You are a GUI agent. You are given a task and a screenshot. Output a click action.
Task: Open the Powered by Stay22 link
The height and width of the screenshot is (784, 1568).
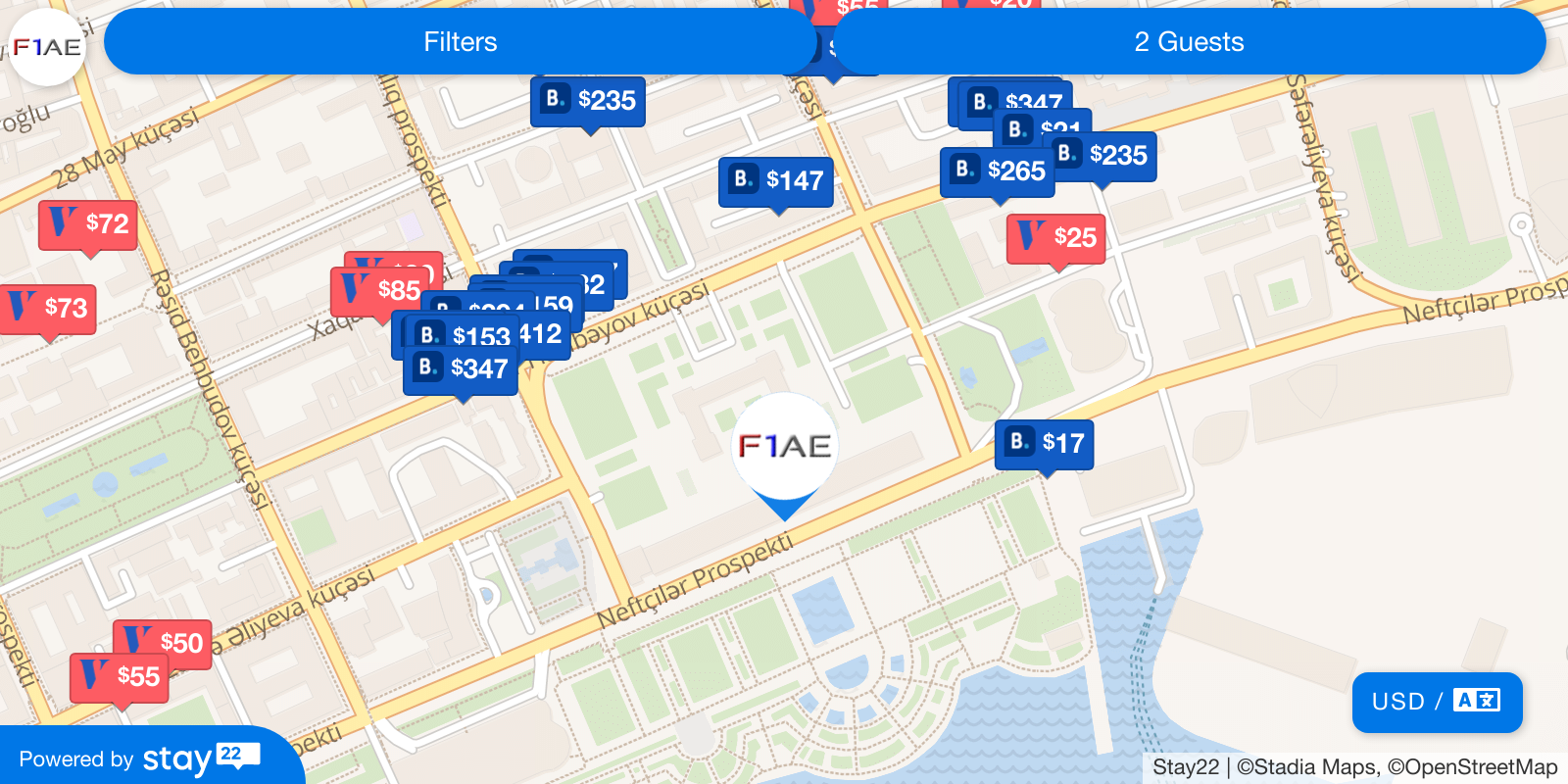139,759
